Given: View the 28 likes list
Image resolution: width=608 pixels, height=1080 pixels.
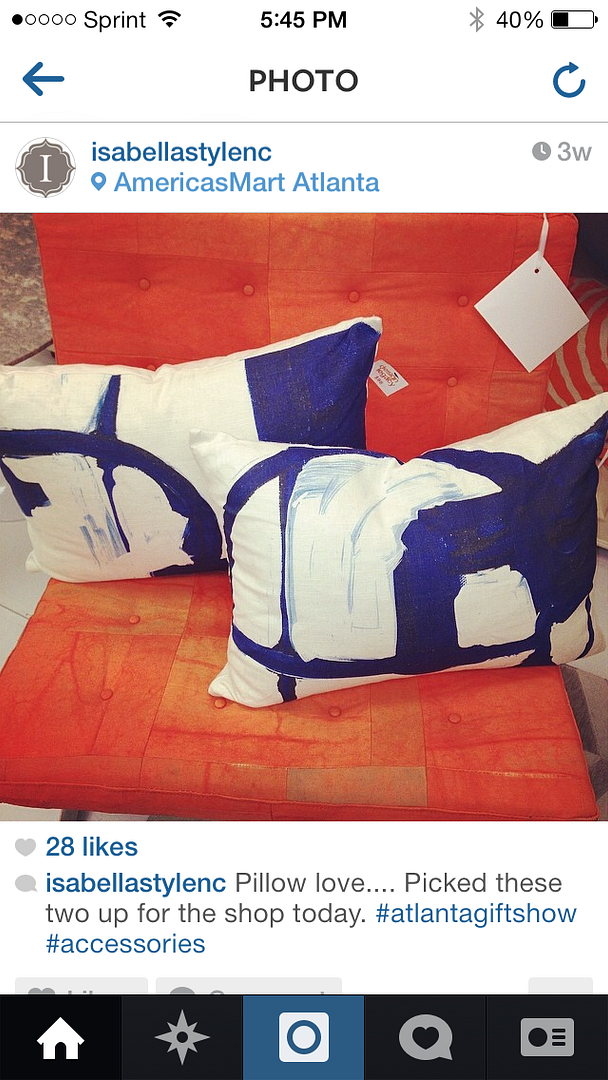Looking at the screenshot, I should tap(92, 847).
